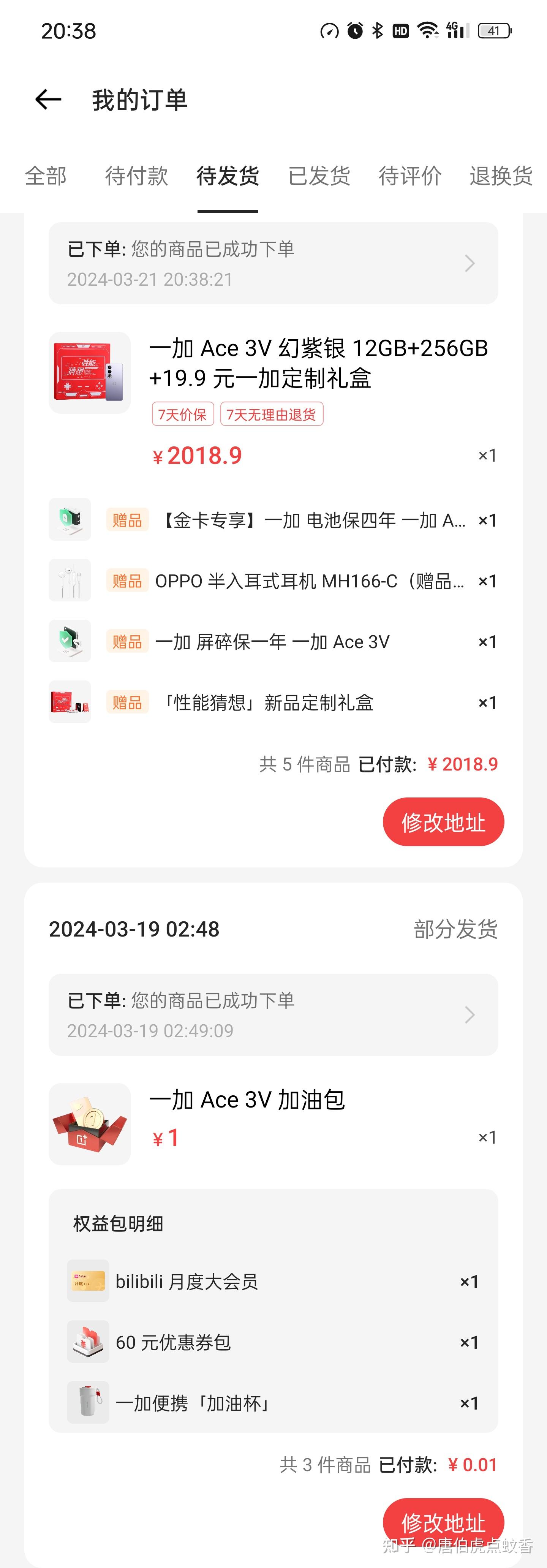Viewport: 547px width, 1568px height.
Task: Tap the 部分发货 shipping status label
Action: tap(455, 929)
